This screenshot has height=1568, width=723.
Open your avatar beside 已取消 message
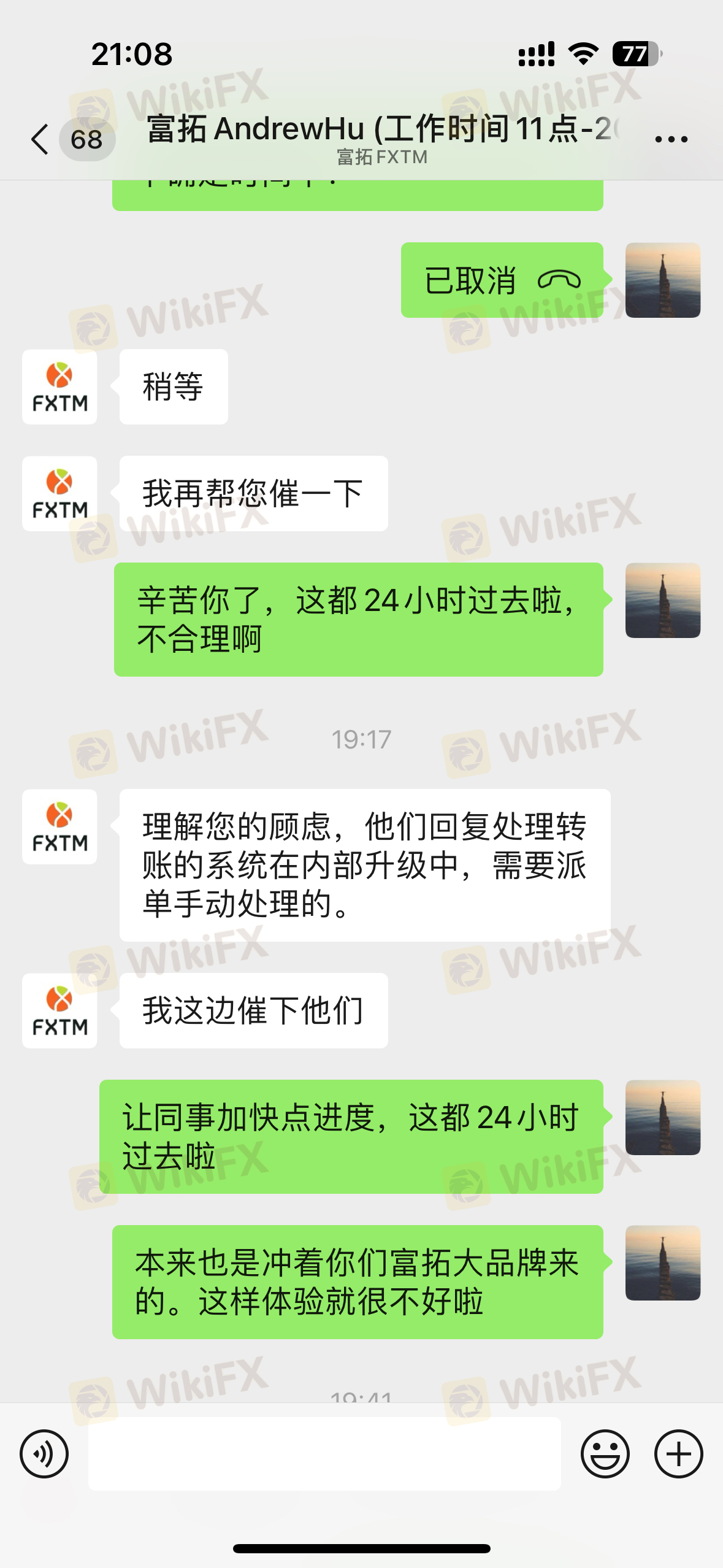pos(662,280)
